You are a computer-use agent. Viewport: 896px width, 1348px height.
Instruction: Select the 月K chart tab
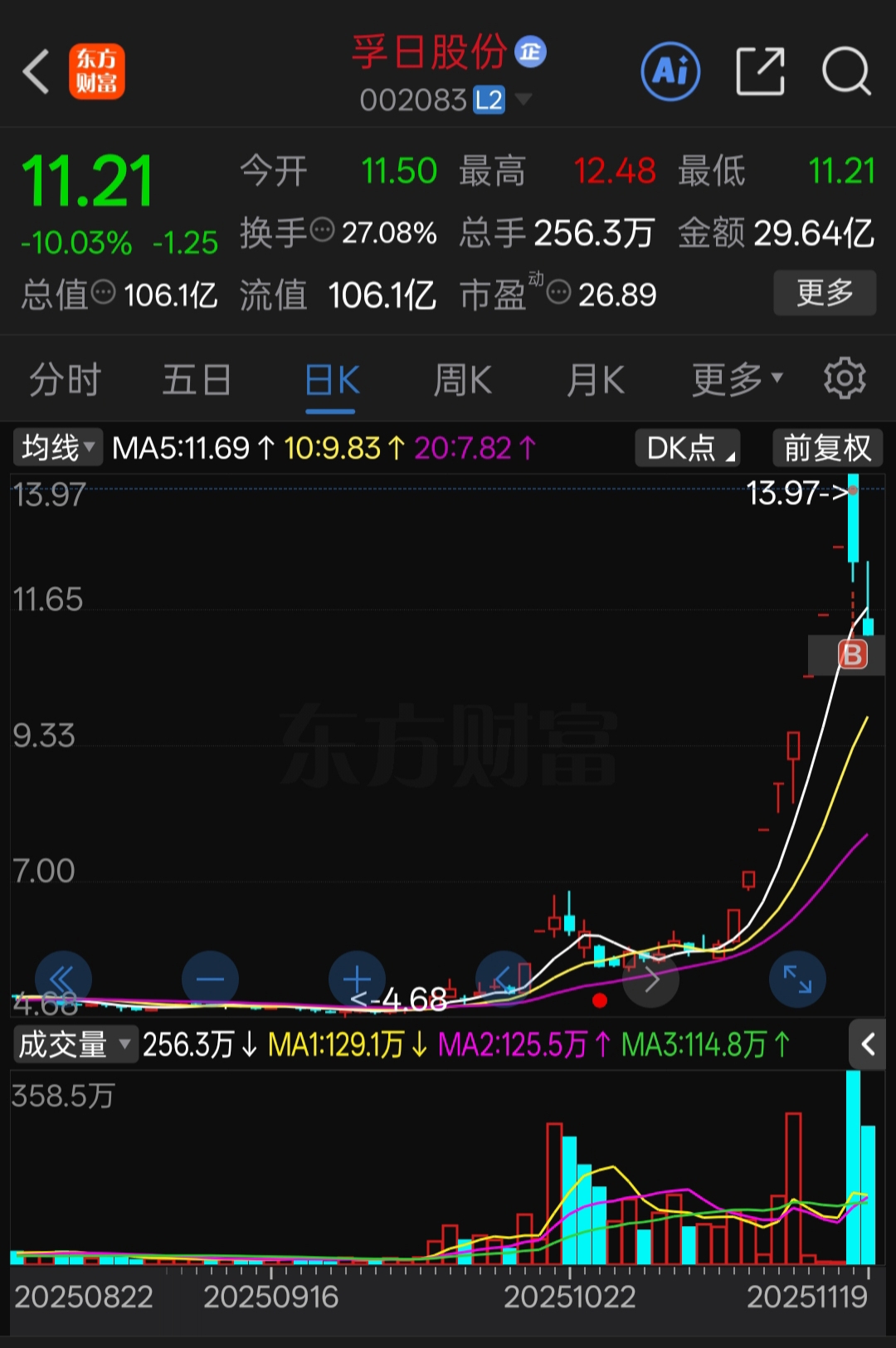(595, 381)
